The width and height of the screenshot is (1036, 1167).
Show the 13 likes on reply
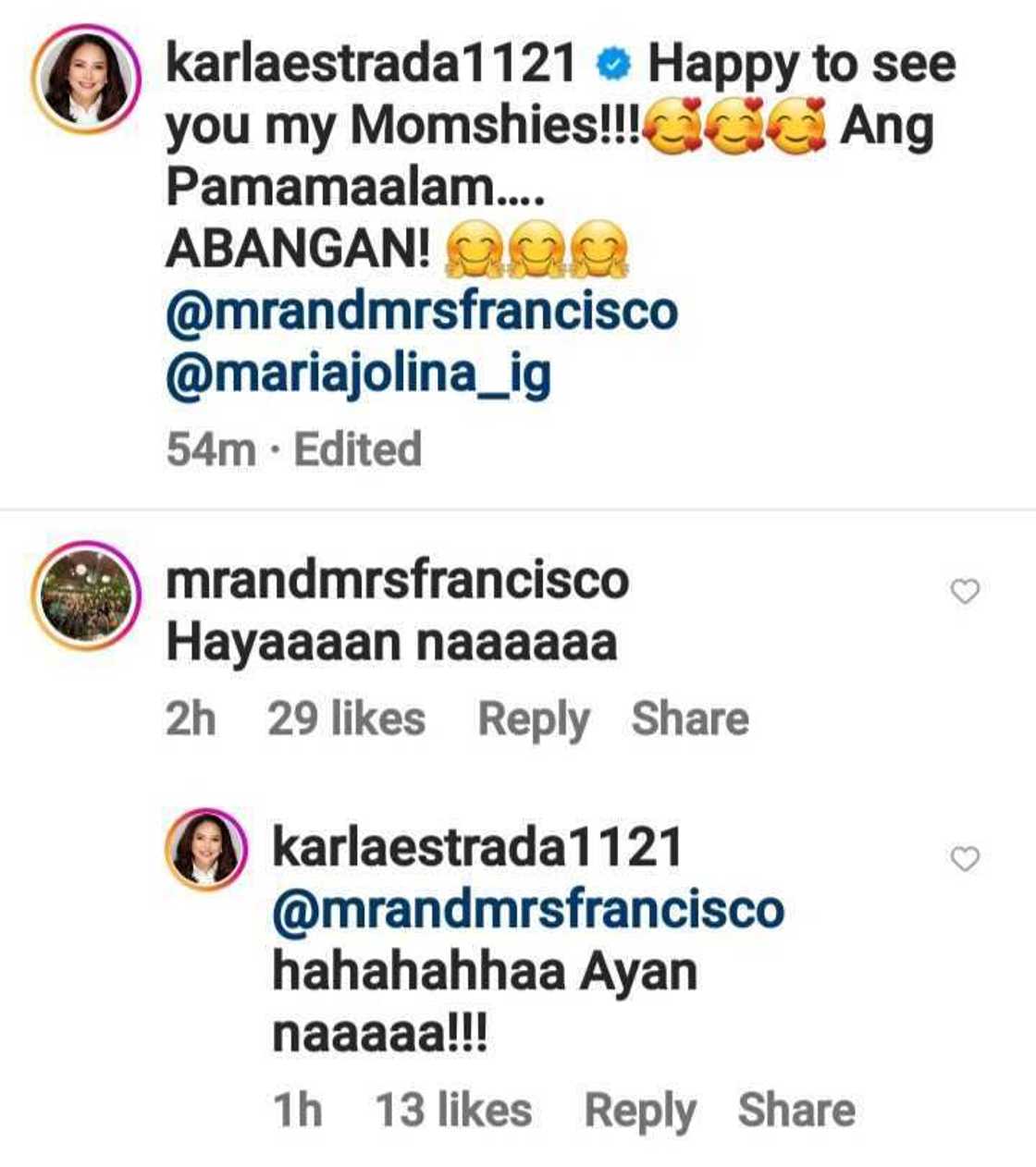(453, 1110)
